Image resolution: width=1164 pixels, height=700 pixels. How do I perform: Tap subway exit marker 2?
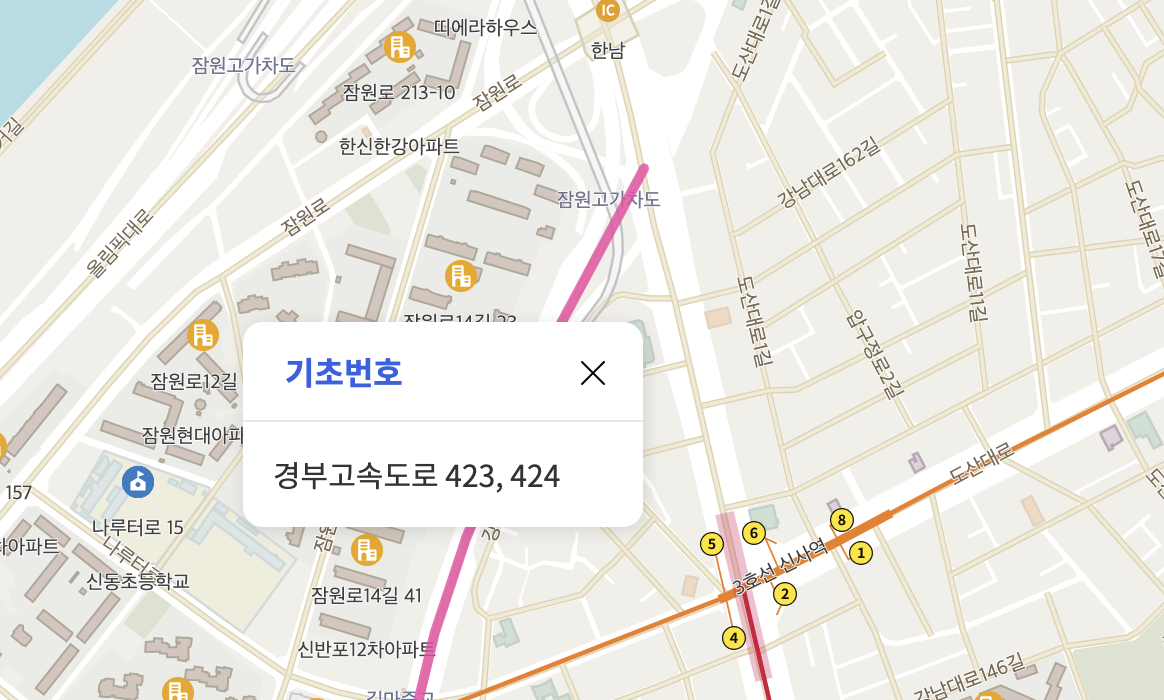(785, 594)
